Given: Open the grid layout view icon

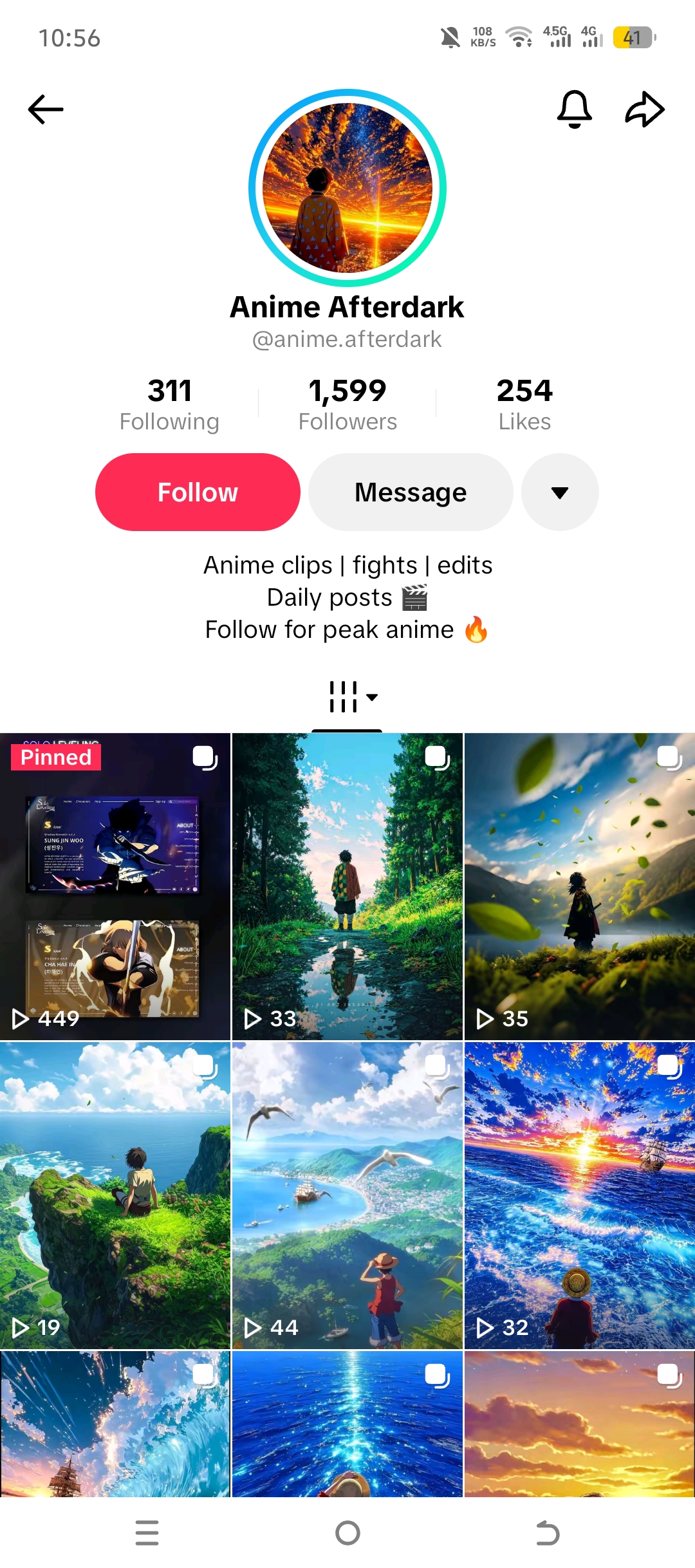Looking at the screenshot, I should coord(344,696).
